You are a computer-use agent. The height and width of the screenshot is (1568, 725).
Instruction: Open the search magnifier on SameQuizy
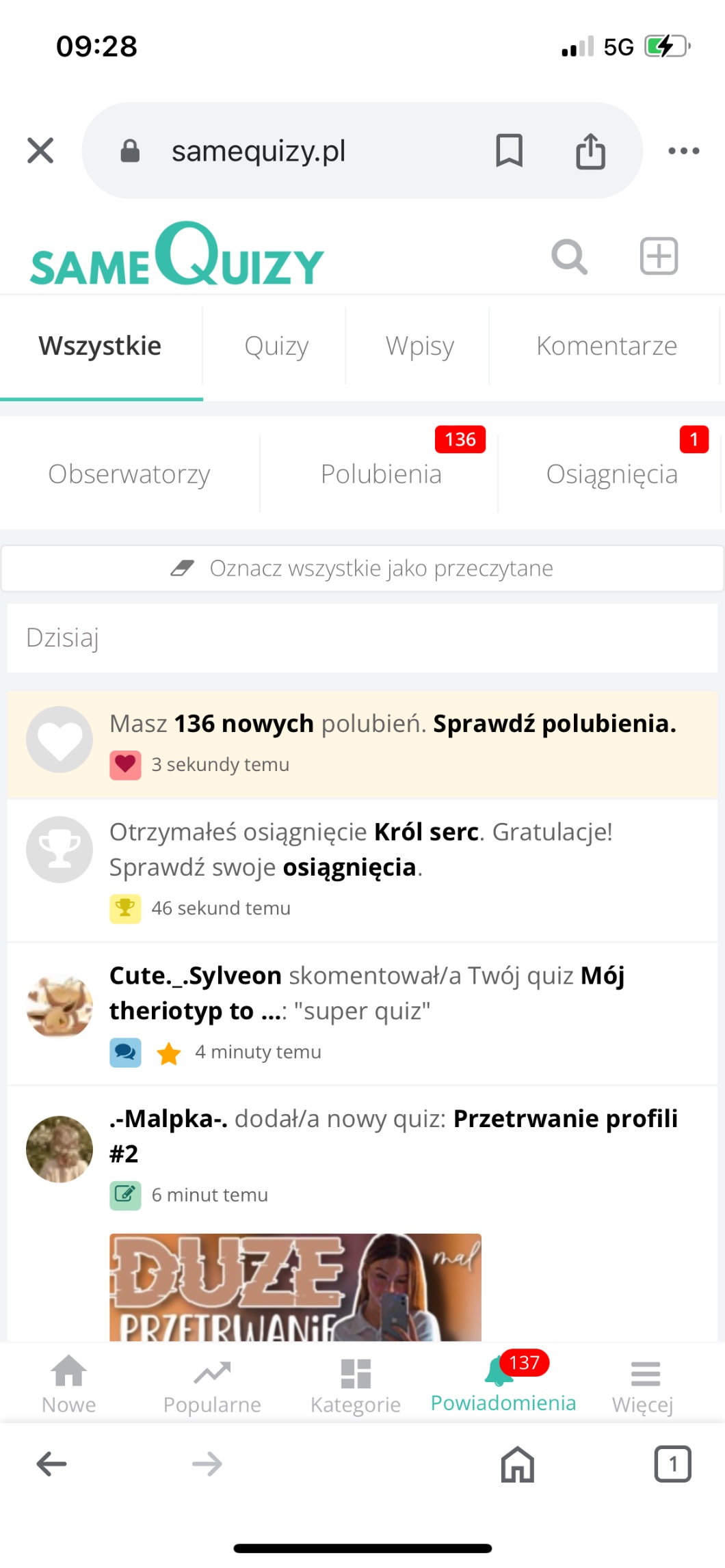(x=569, y=257)
